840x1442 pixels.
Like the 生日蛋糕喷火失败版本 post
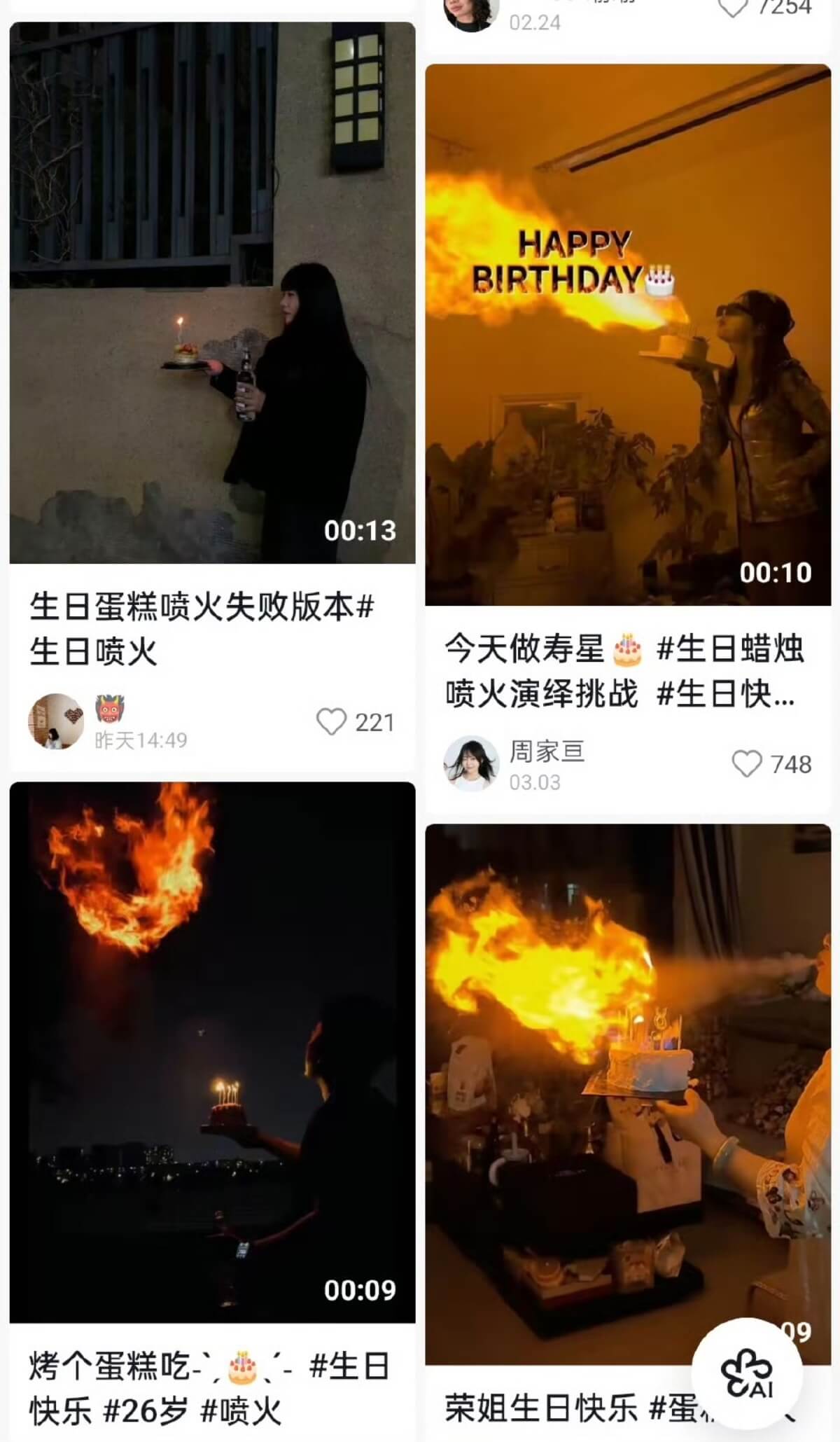click(332, 722)
